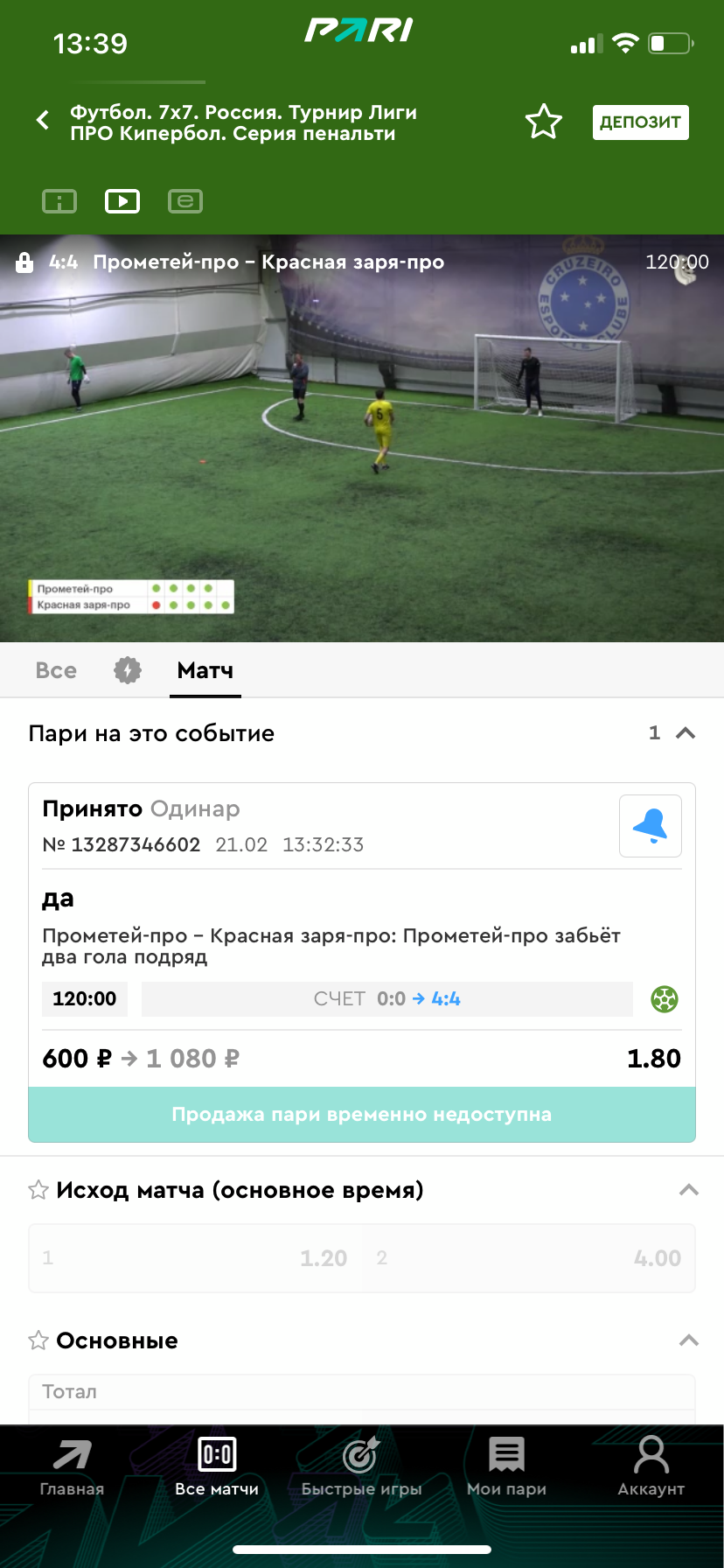Open the match info icon

pos(59,201)
